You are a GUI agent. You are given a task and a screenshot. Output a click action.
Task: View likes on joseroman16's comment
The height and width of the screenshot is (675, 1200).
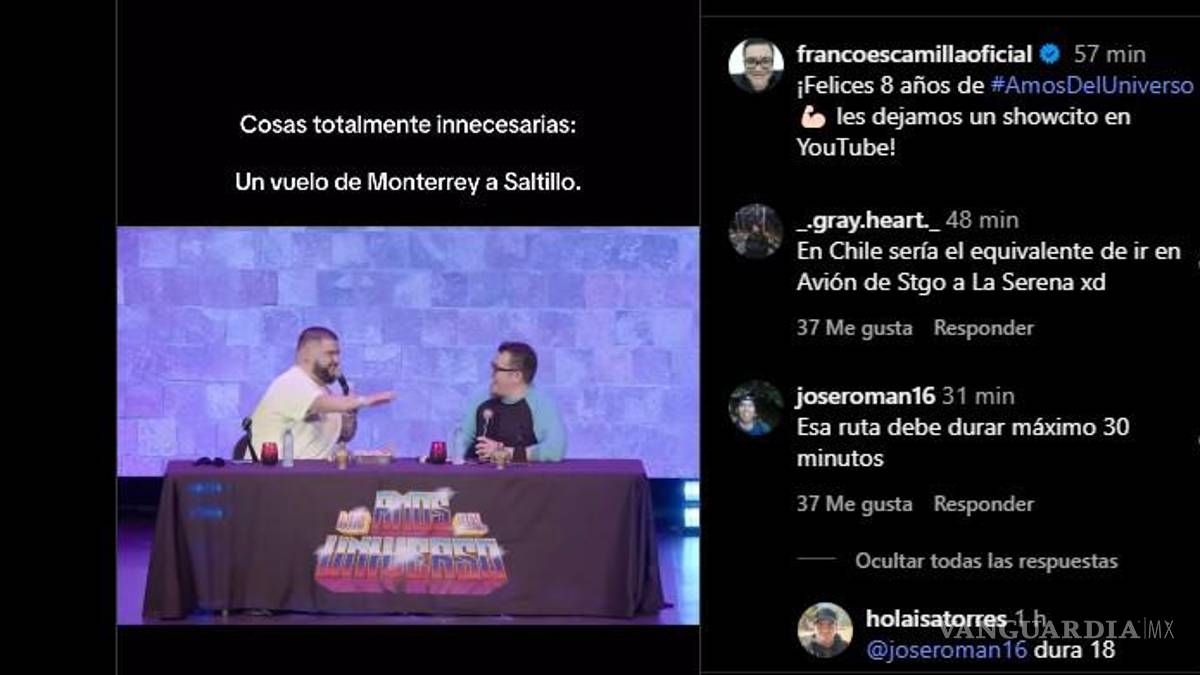[854, 504]
